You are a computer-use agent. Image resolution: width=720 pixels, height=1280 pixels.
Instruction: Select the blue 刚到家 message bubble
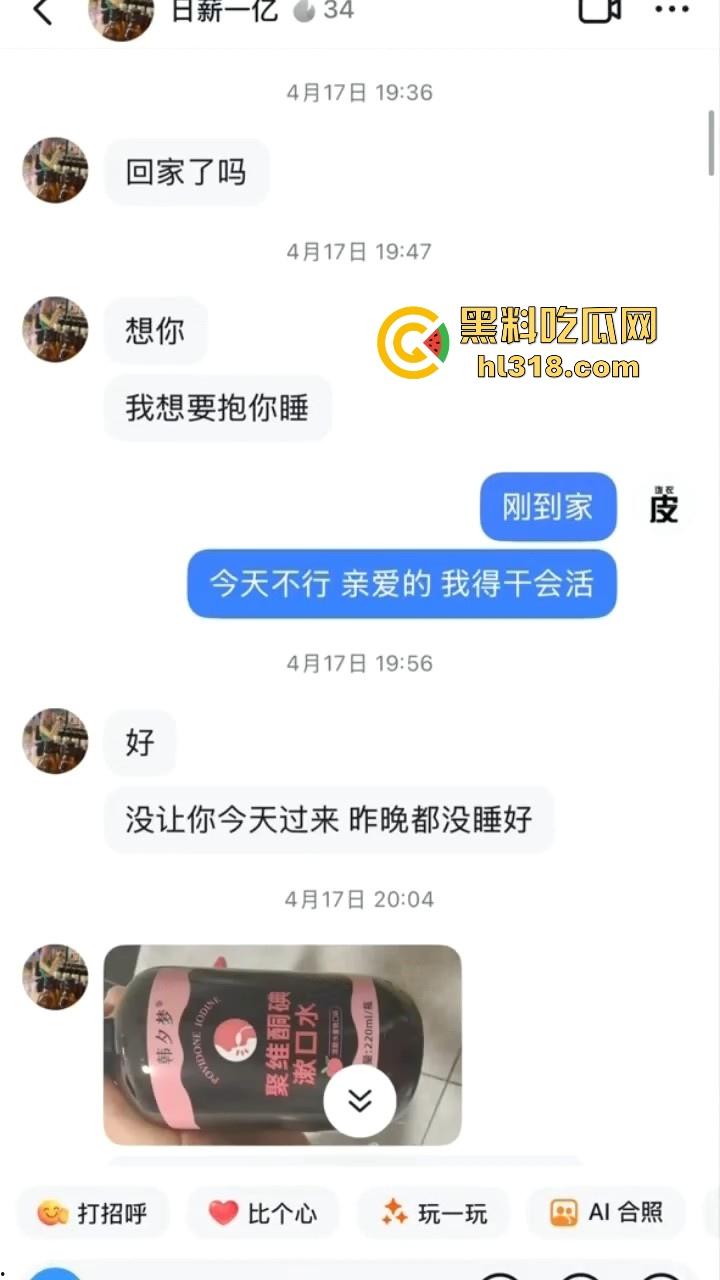click(547, 508)
